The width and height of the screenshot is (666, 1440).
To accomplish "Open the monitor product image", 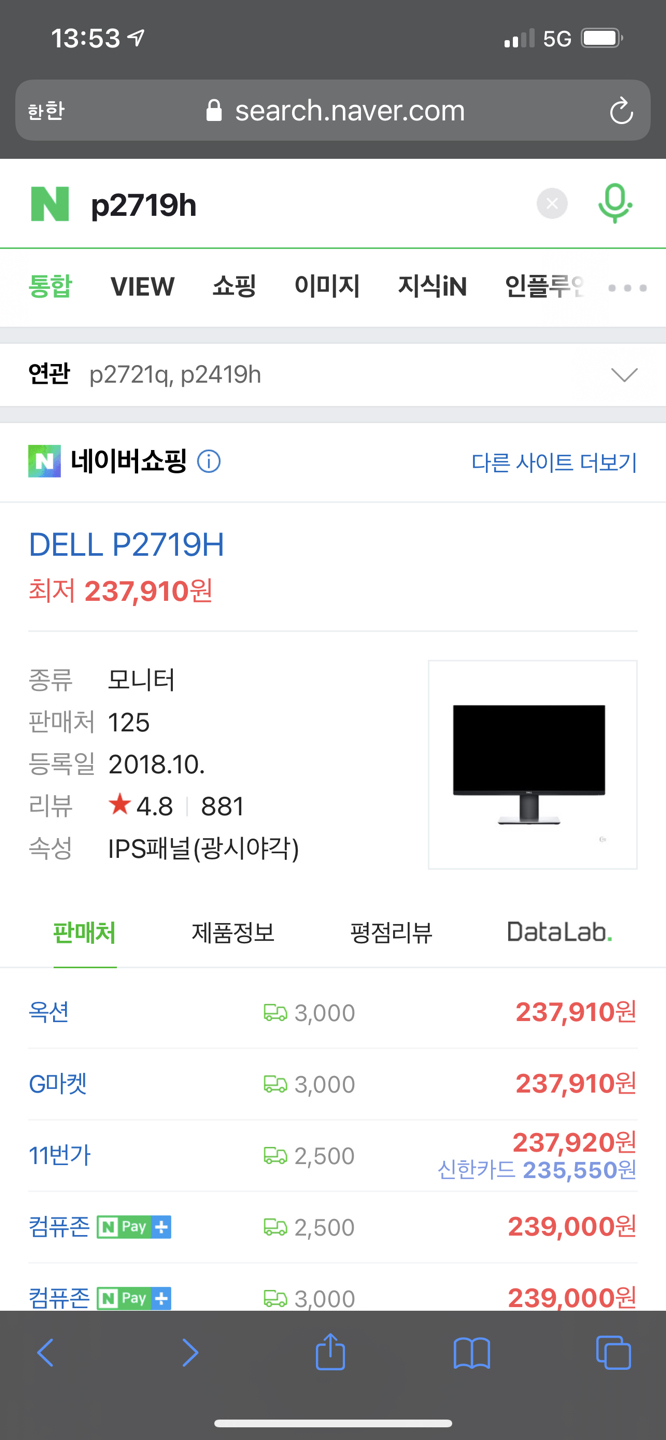I will [x=532, y=764].
